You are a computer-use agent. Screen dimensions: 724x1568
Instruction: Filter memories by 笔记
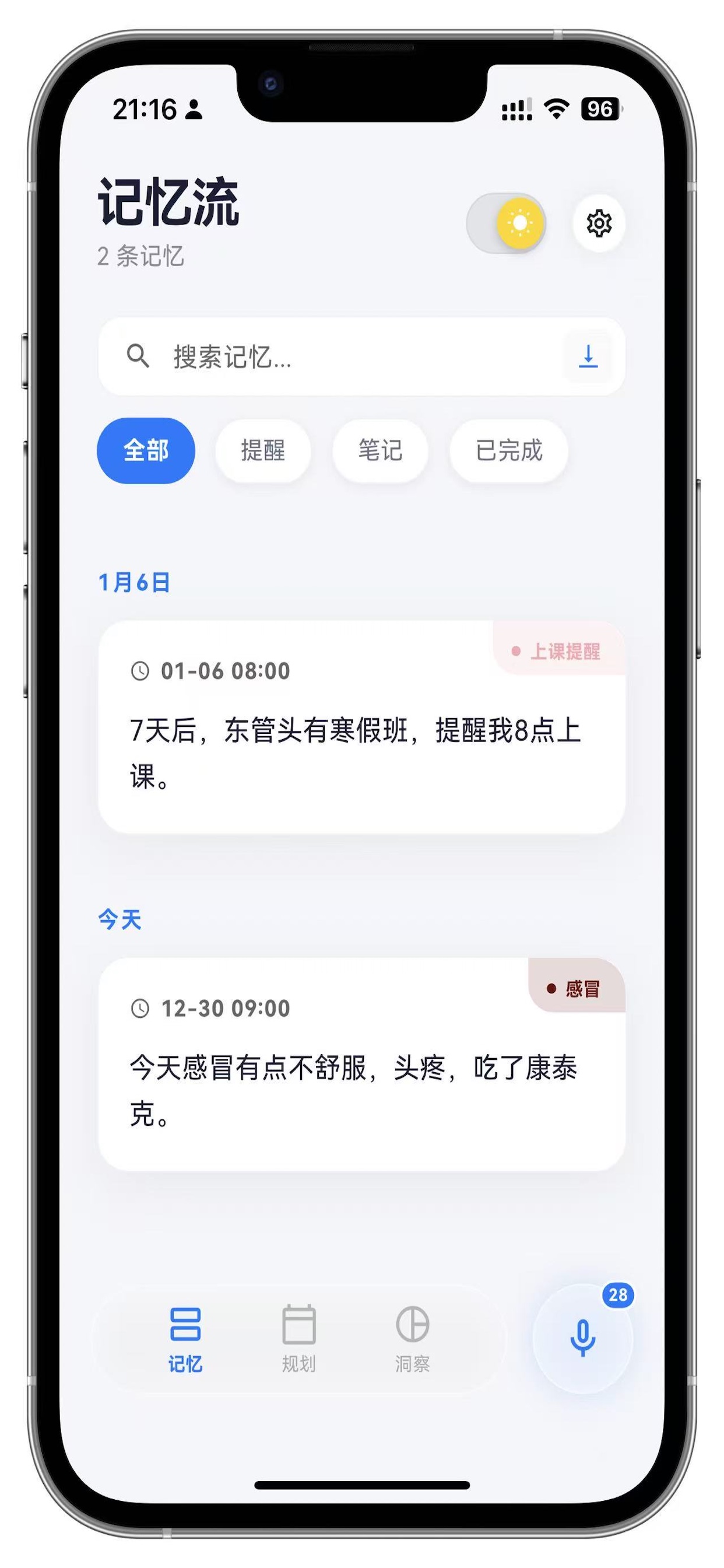tap(380, 451)
